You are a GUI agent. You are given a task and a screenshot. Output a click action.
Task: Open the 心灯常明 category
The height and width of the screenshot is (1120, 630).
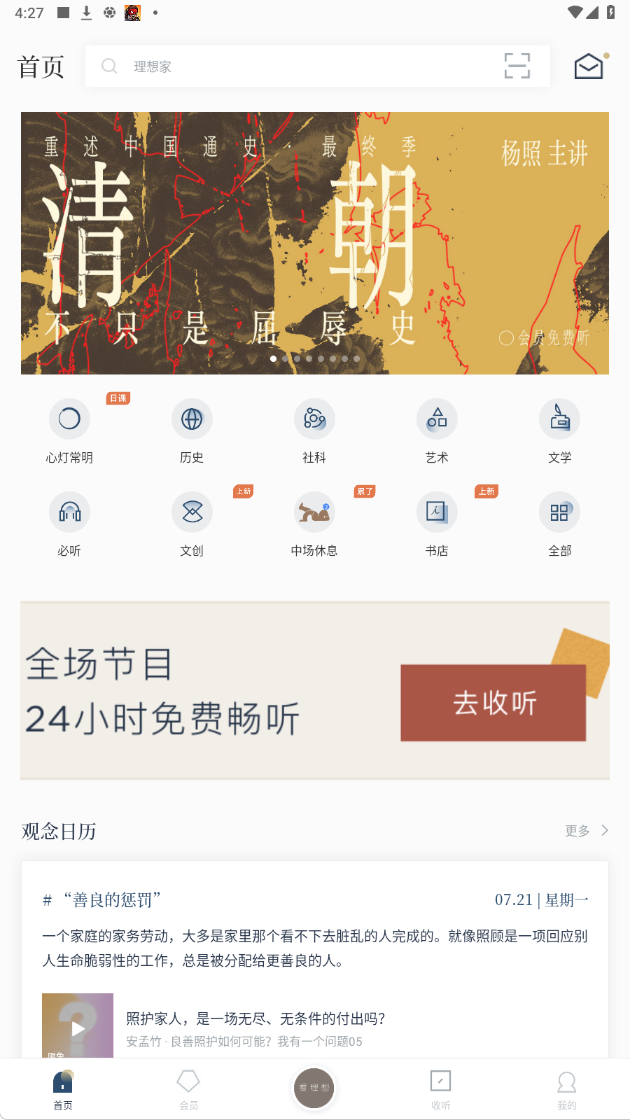(x=69, y=430)
